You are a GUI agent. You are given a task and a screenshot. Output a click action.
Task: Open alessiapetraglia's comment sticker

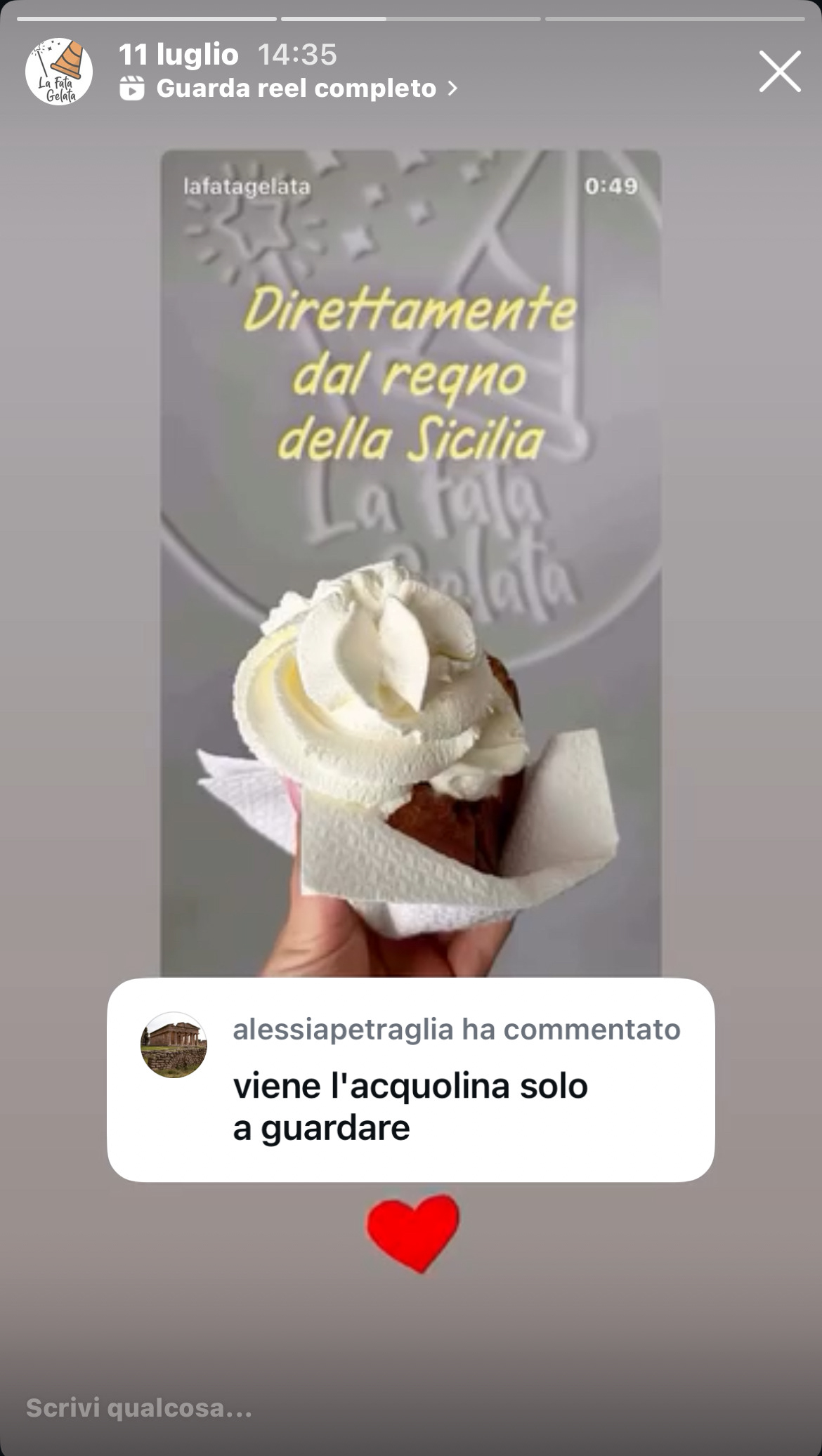[410, 1080]
